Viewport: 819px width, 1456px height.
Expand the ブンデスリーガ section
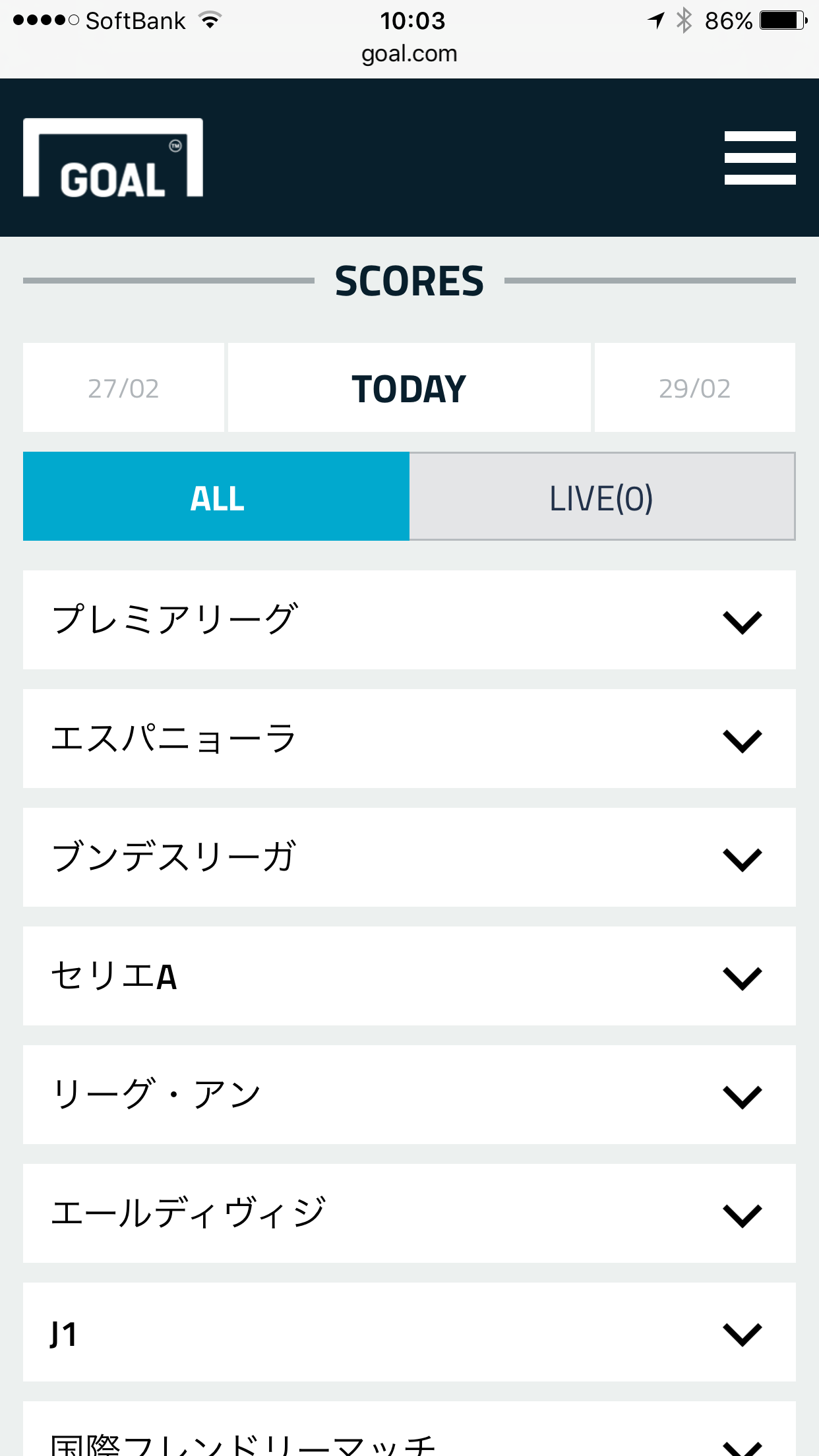pos(409,858)
